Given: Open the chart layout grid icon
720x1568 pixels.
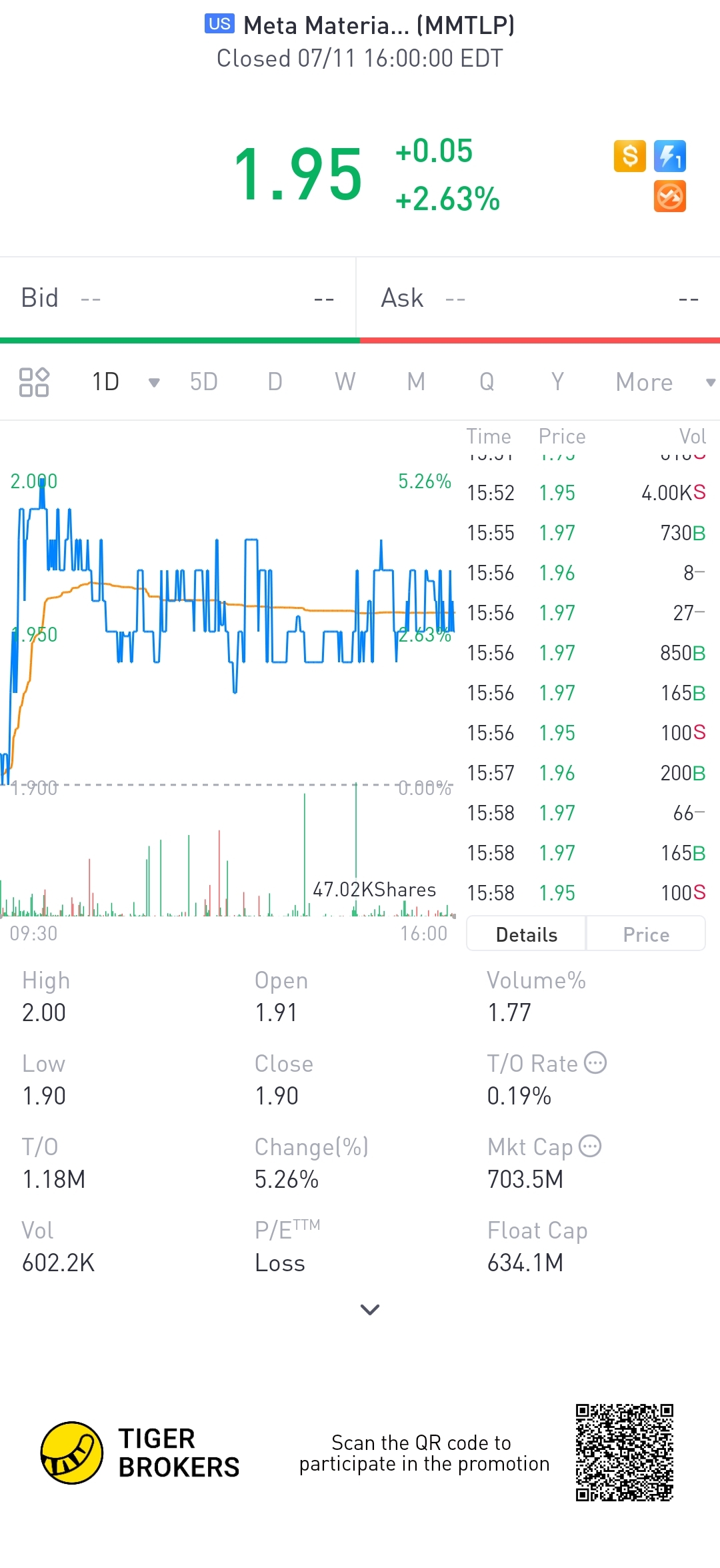Looking at the screenshot, I should 34,382.
